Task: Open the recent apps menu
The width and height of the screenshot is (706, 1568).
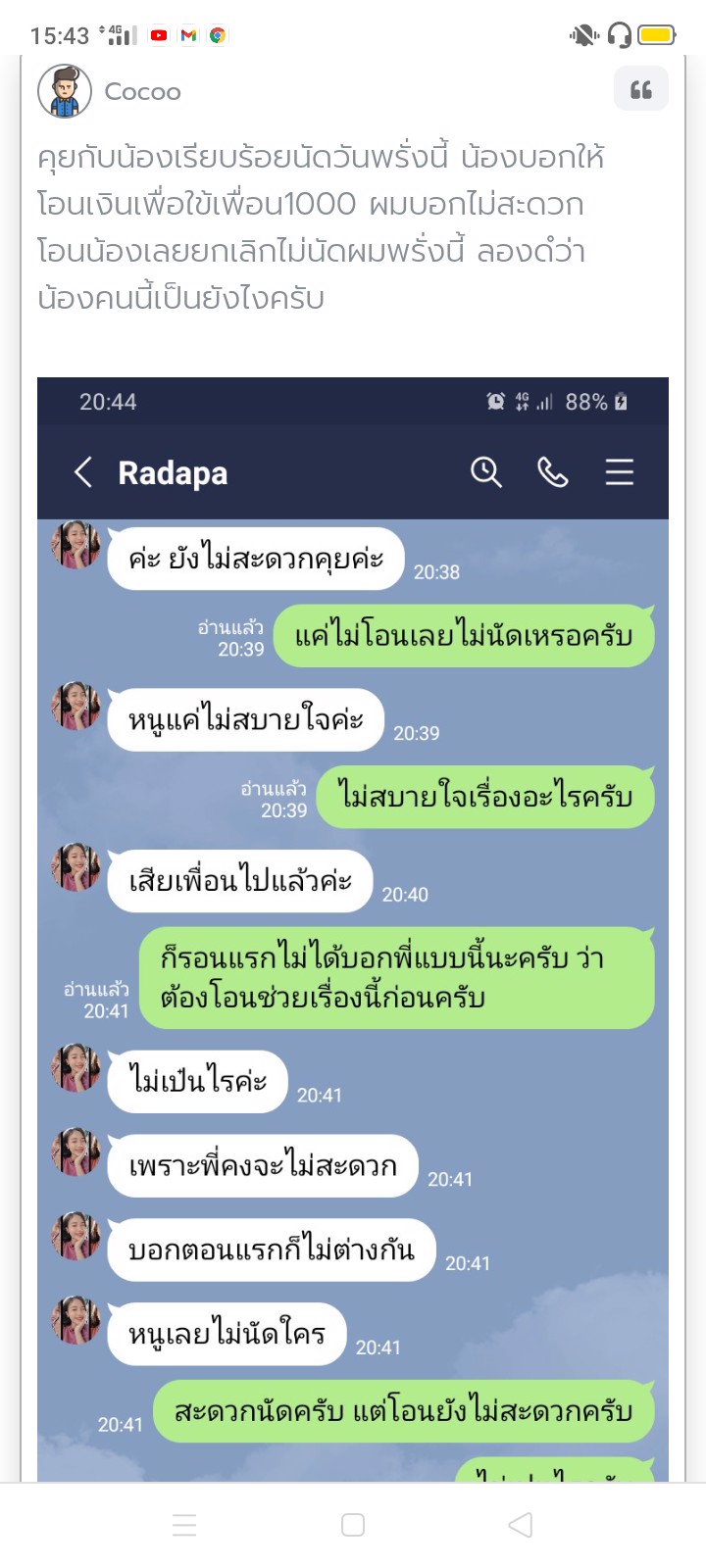Action: pos(184,1525)
